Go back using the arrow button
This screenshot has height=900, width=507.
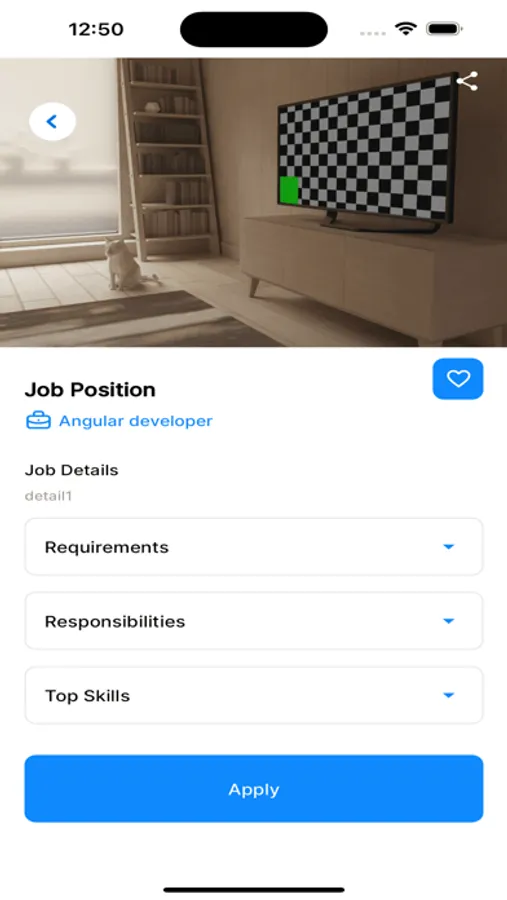coord(52,121)
